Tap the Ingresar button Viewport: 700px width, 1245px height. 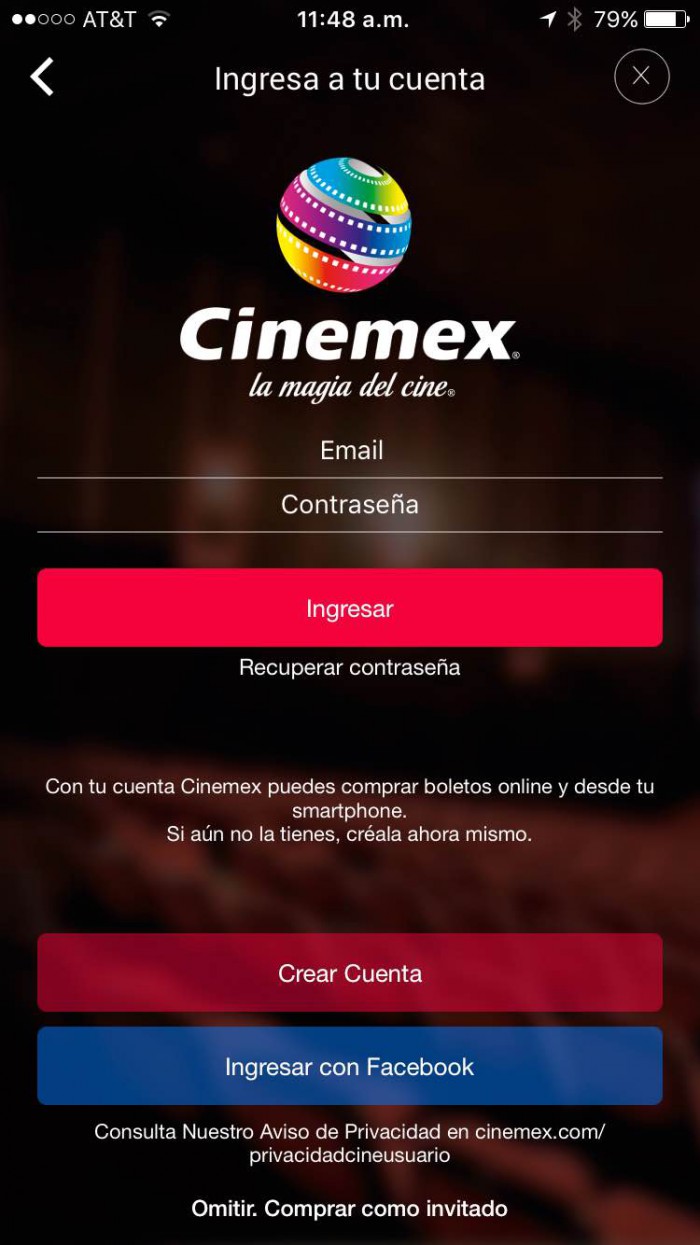pyautogui.click(x=350, y=608)
